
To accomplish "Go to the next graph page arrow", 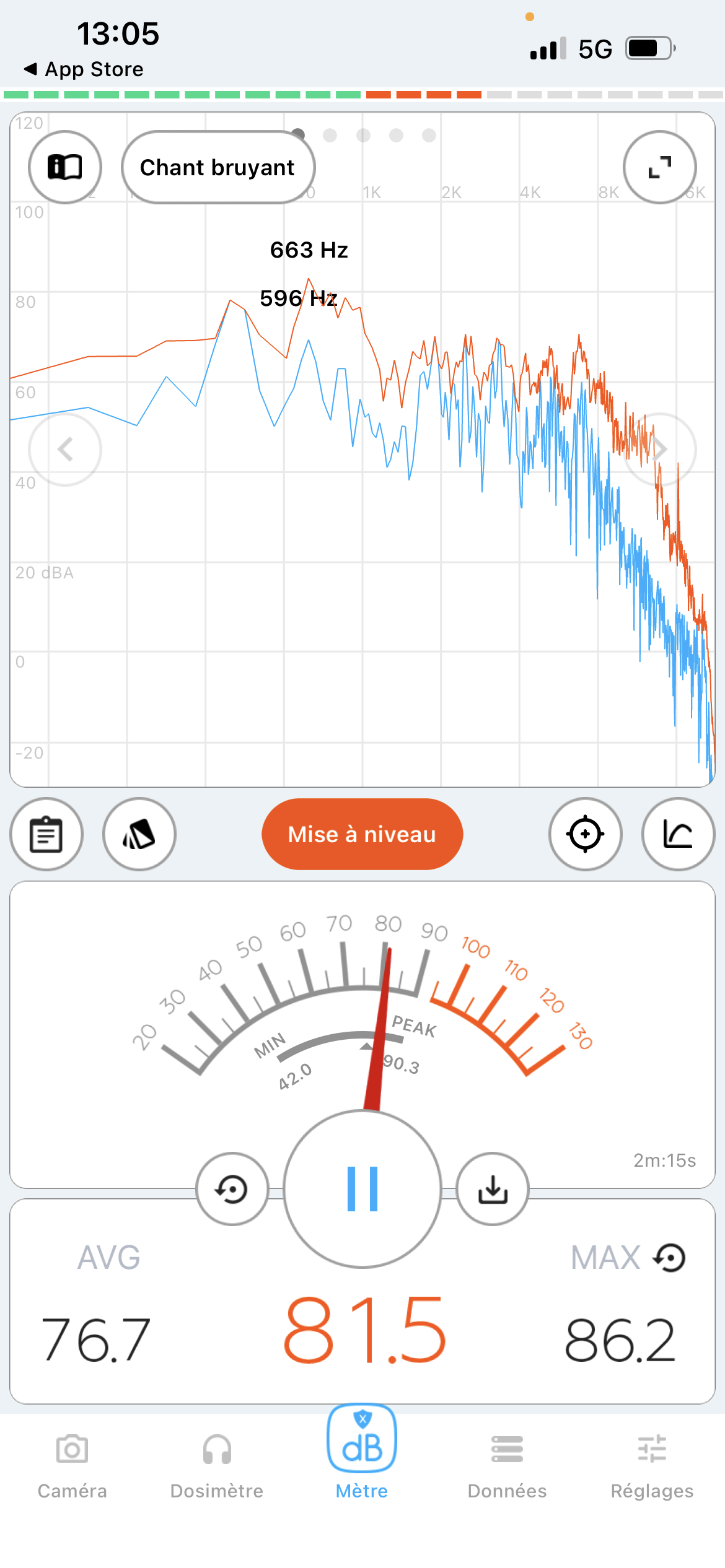I will pyautogui.click(x=659, y=450).
